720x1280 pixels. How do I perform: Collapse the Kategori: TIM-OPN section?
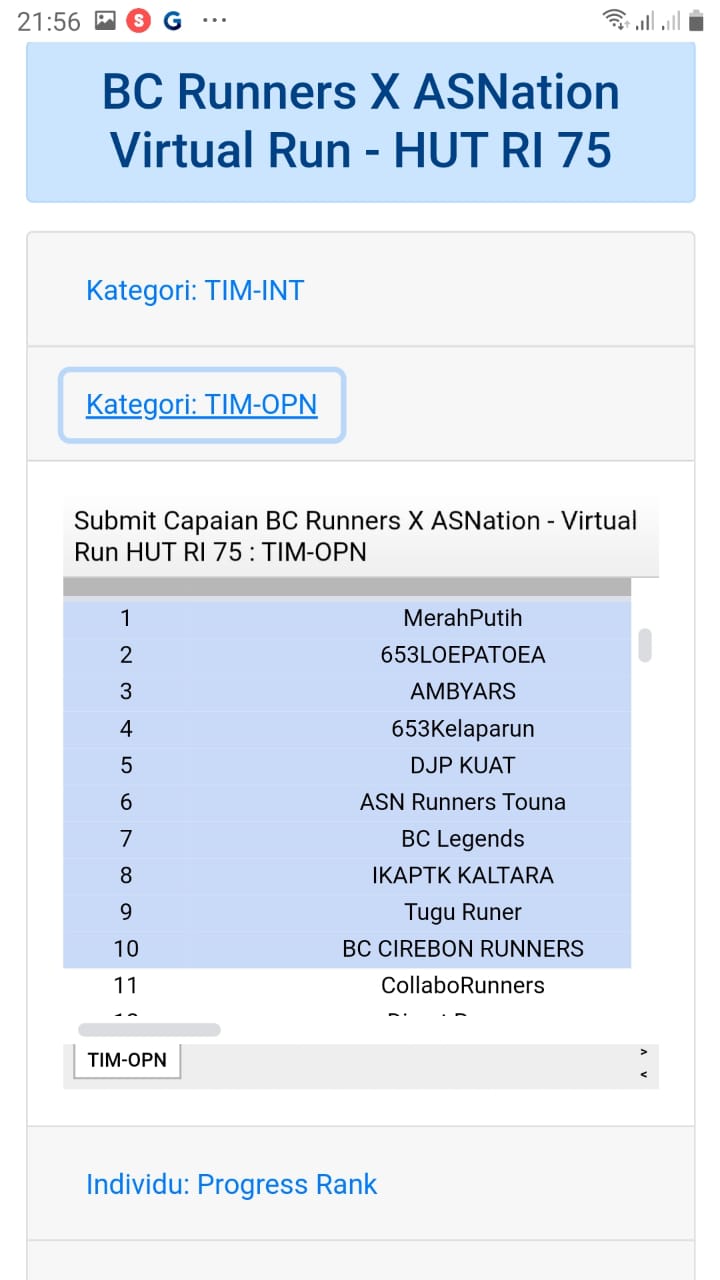(202, 405)
